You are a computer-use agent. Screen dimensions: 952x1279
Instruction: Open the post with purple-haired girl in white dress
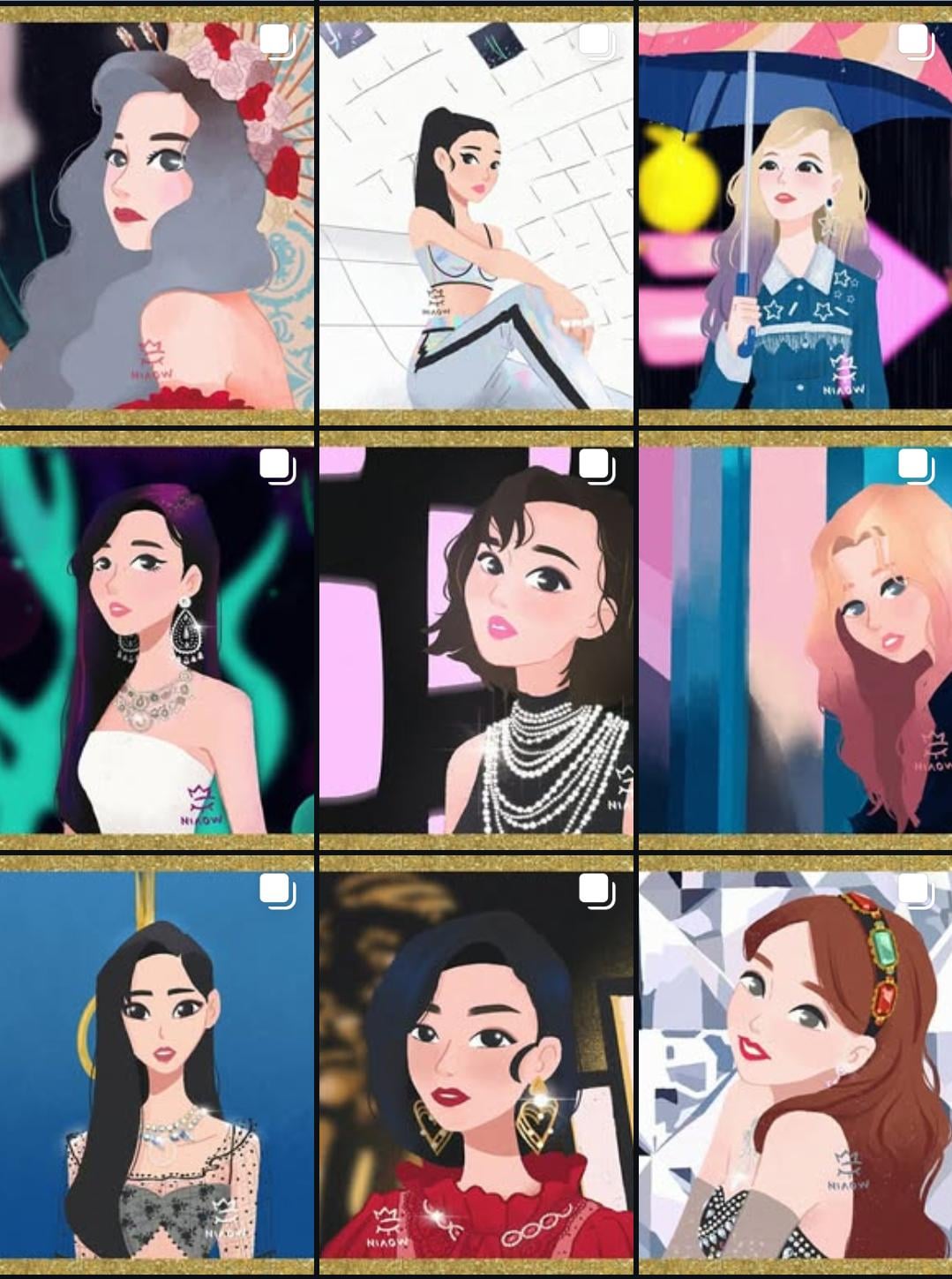[x=156, y=640]
